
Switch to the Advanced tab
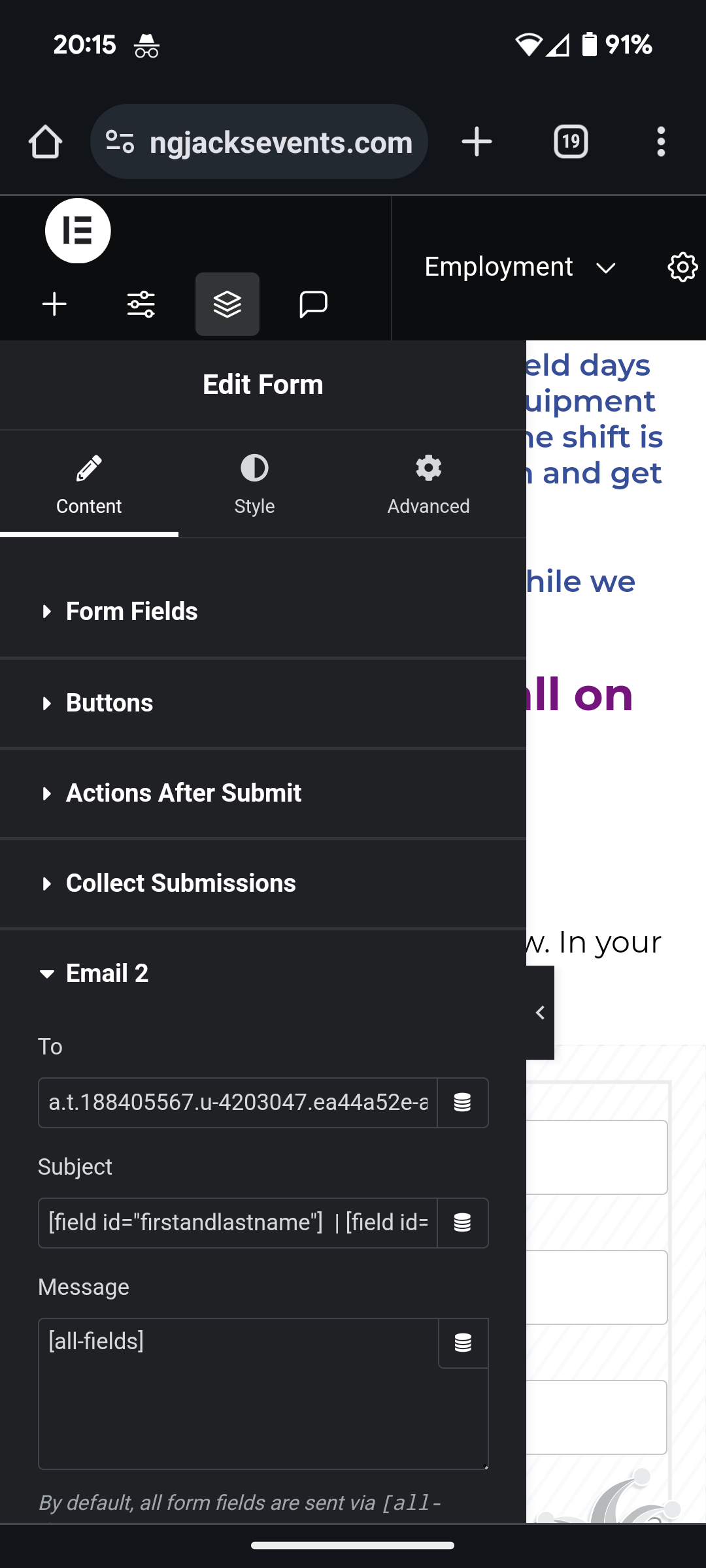click(x=428, y=485)
